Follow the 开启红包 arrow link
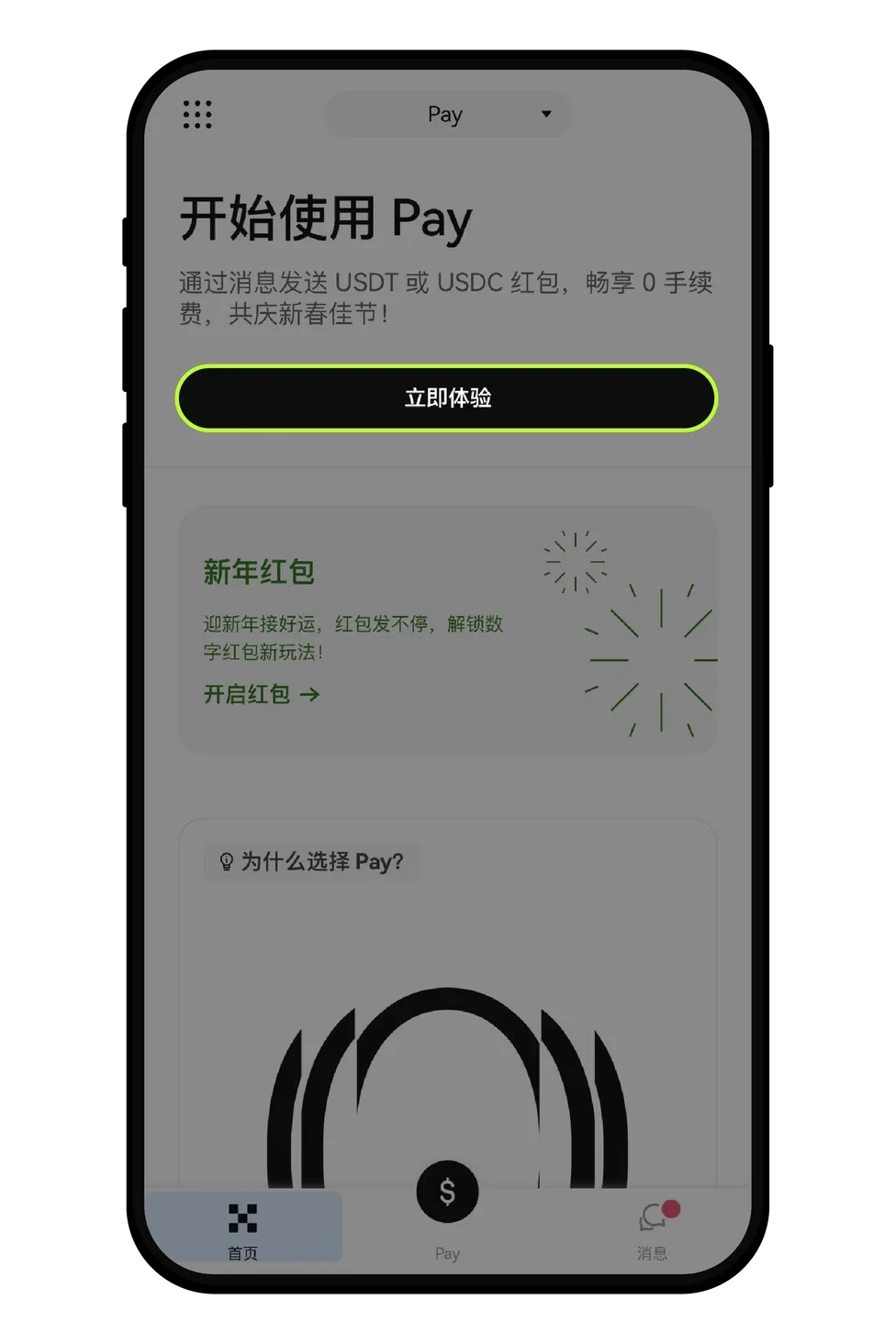Viewport: 896px width, 1344px height. point(262,694)
